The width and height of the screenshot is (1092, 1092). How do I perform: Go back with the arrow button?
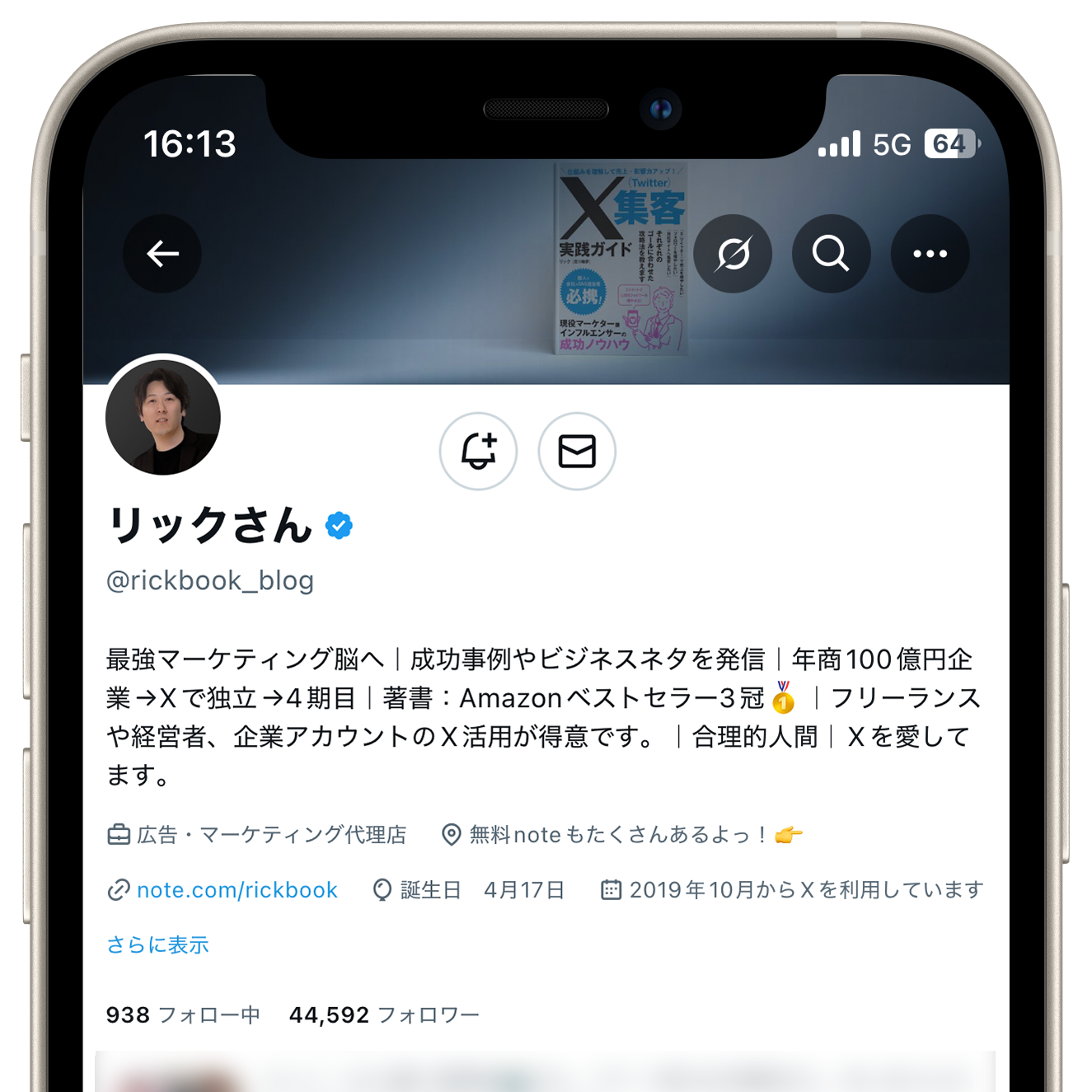162,254
